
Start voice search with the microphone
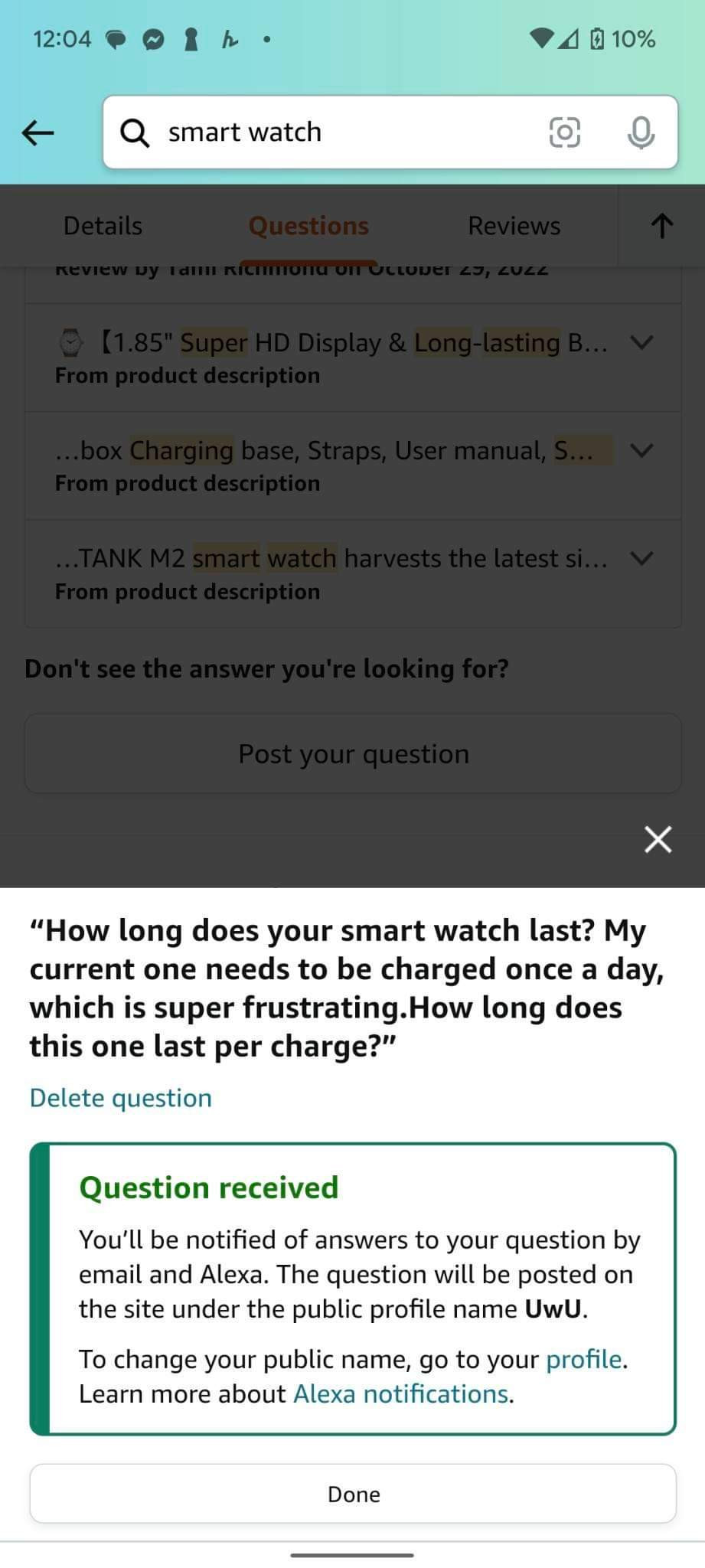click(640, 132)
